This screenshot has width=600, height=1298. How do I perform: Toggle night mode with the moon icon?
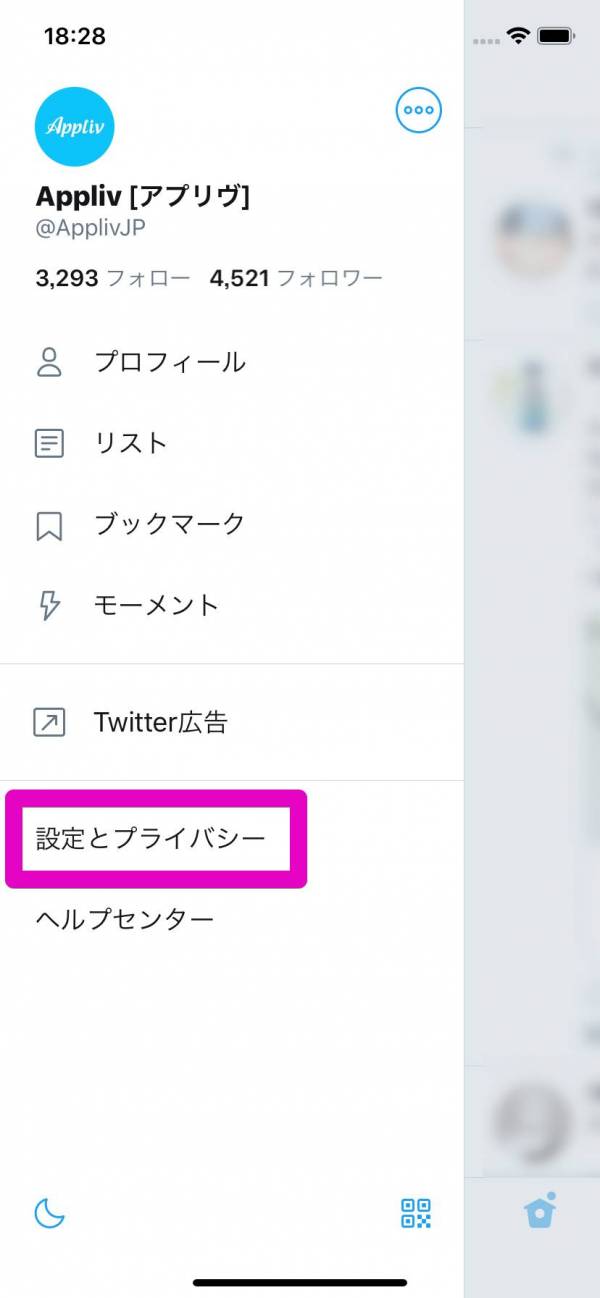point(49,1213)
